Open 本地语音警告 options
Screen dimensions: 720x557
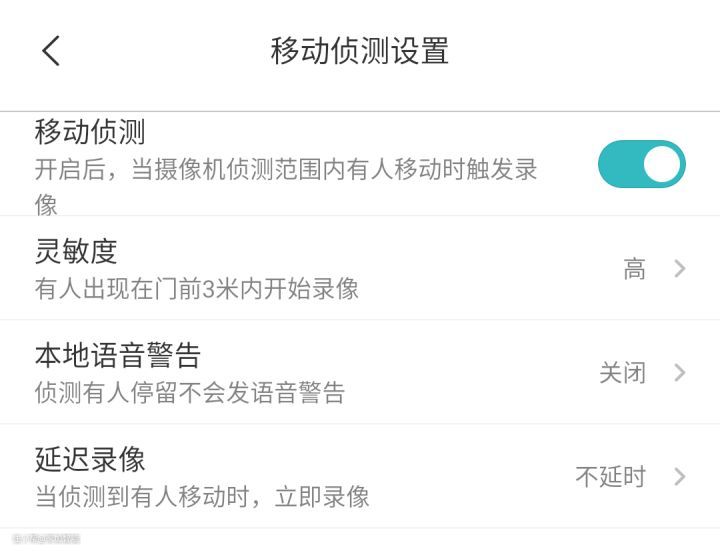[360, 373]
